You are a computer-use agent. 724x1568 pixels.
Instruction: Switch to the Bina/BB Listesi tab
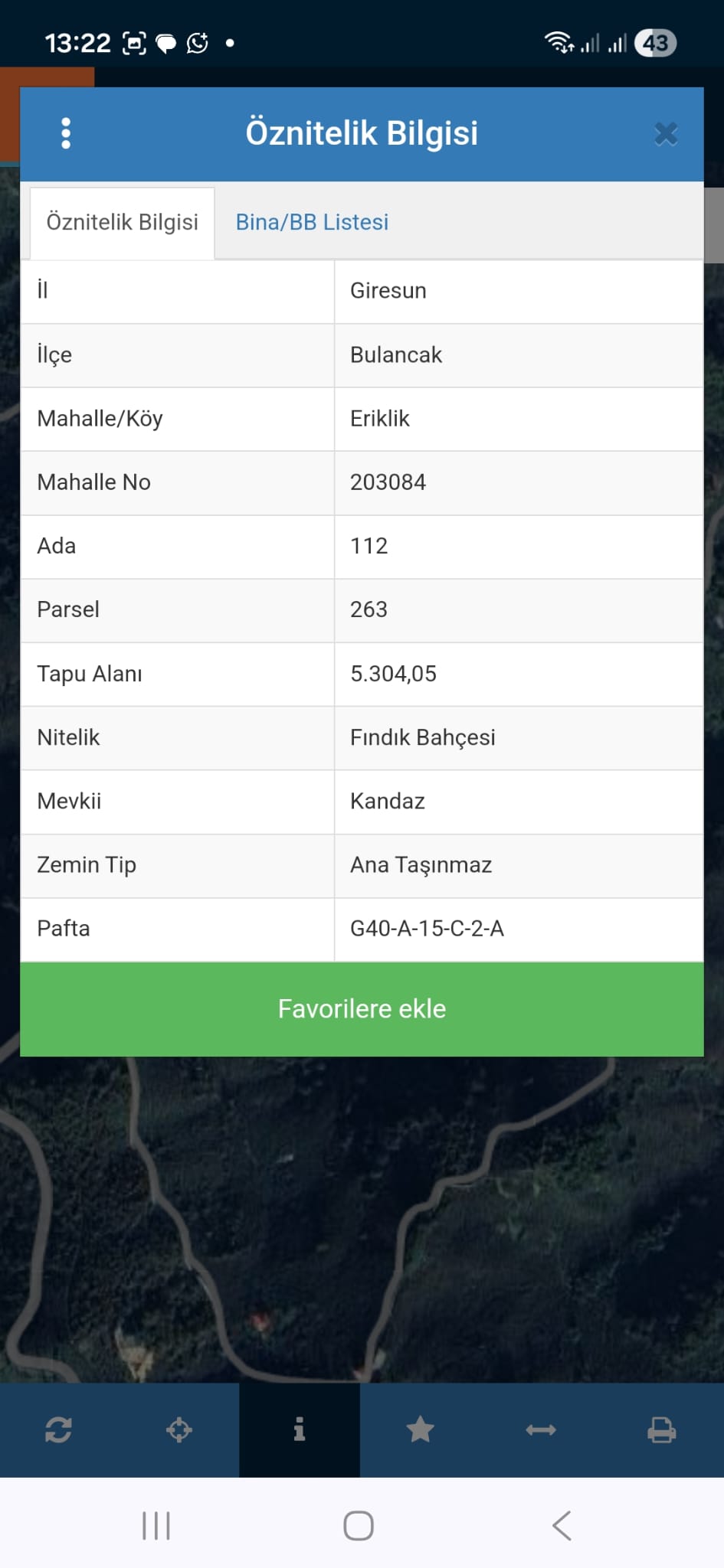point(312,222)
